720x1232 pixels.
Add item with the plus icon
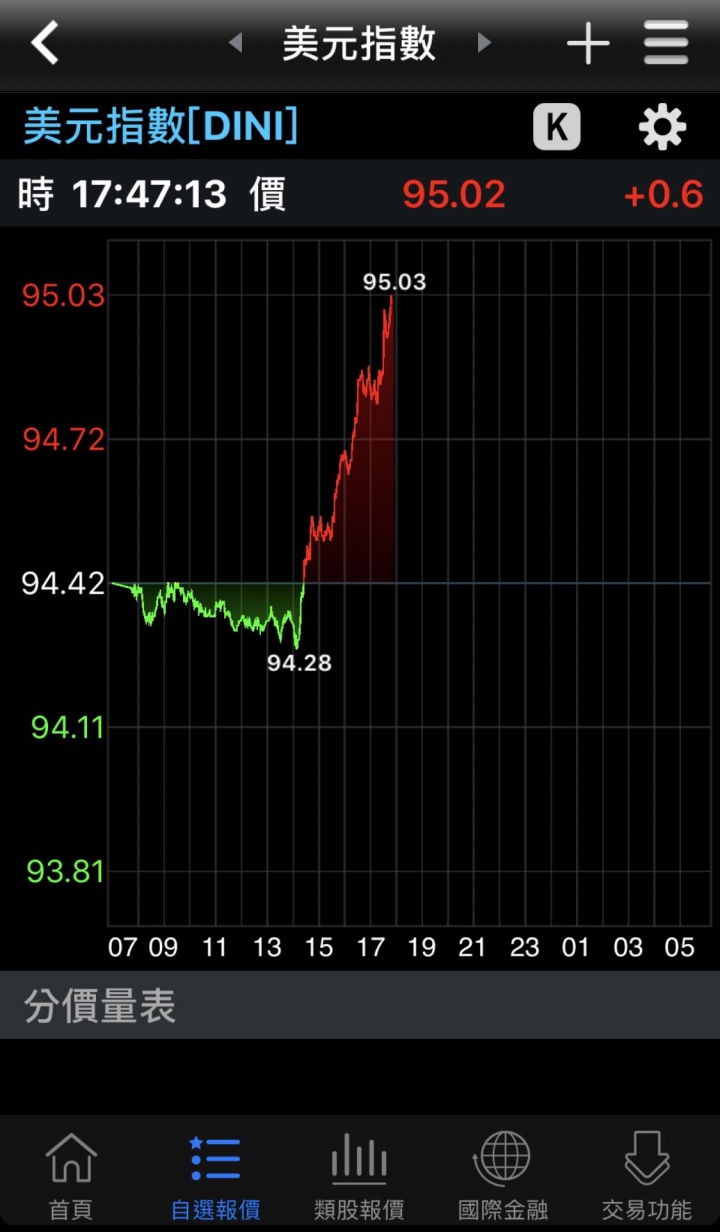click(x=588, y=43)
